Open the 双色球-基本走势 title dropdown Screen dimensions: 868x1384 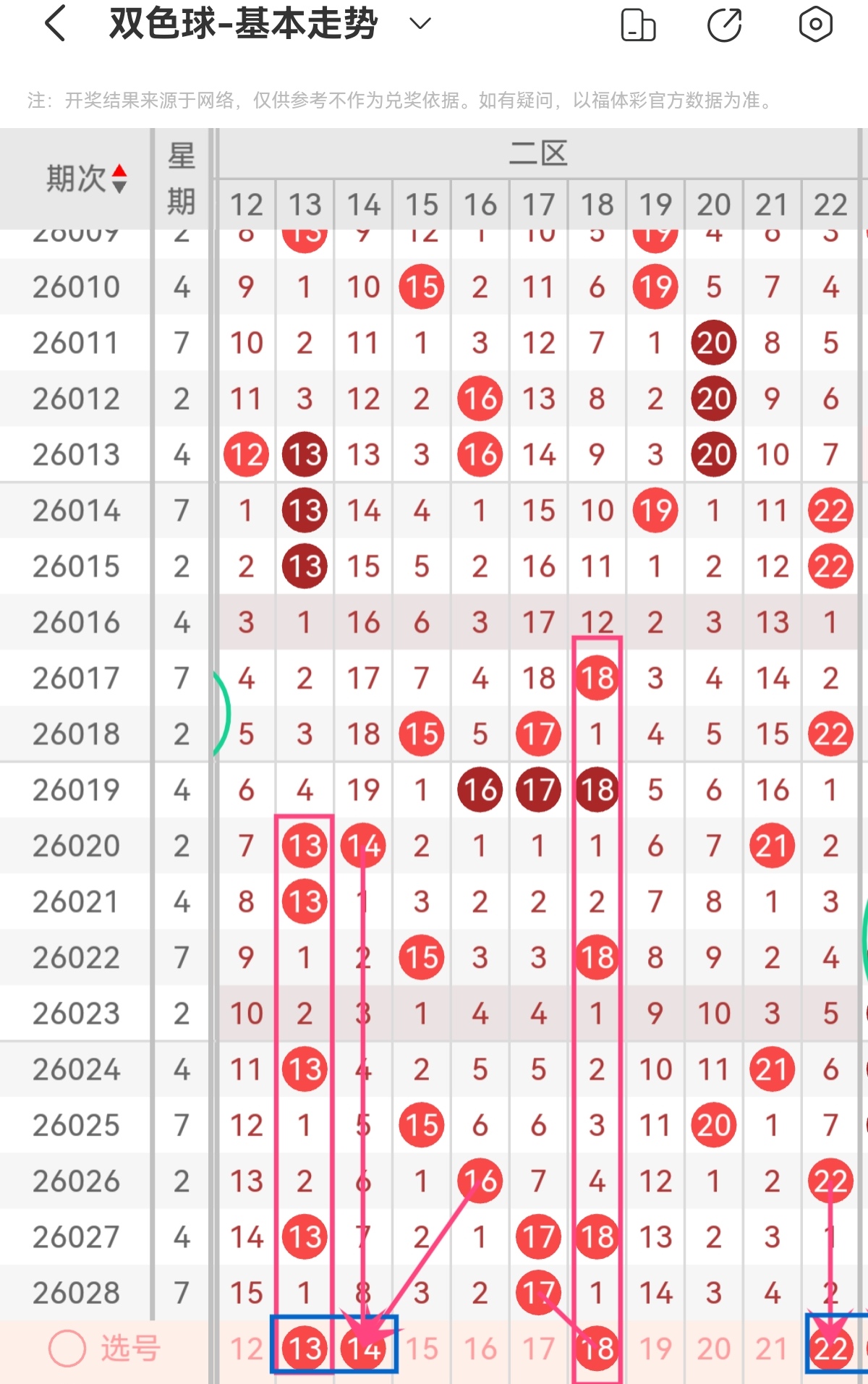pos(418,24)
